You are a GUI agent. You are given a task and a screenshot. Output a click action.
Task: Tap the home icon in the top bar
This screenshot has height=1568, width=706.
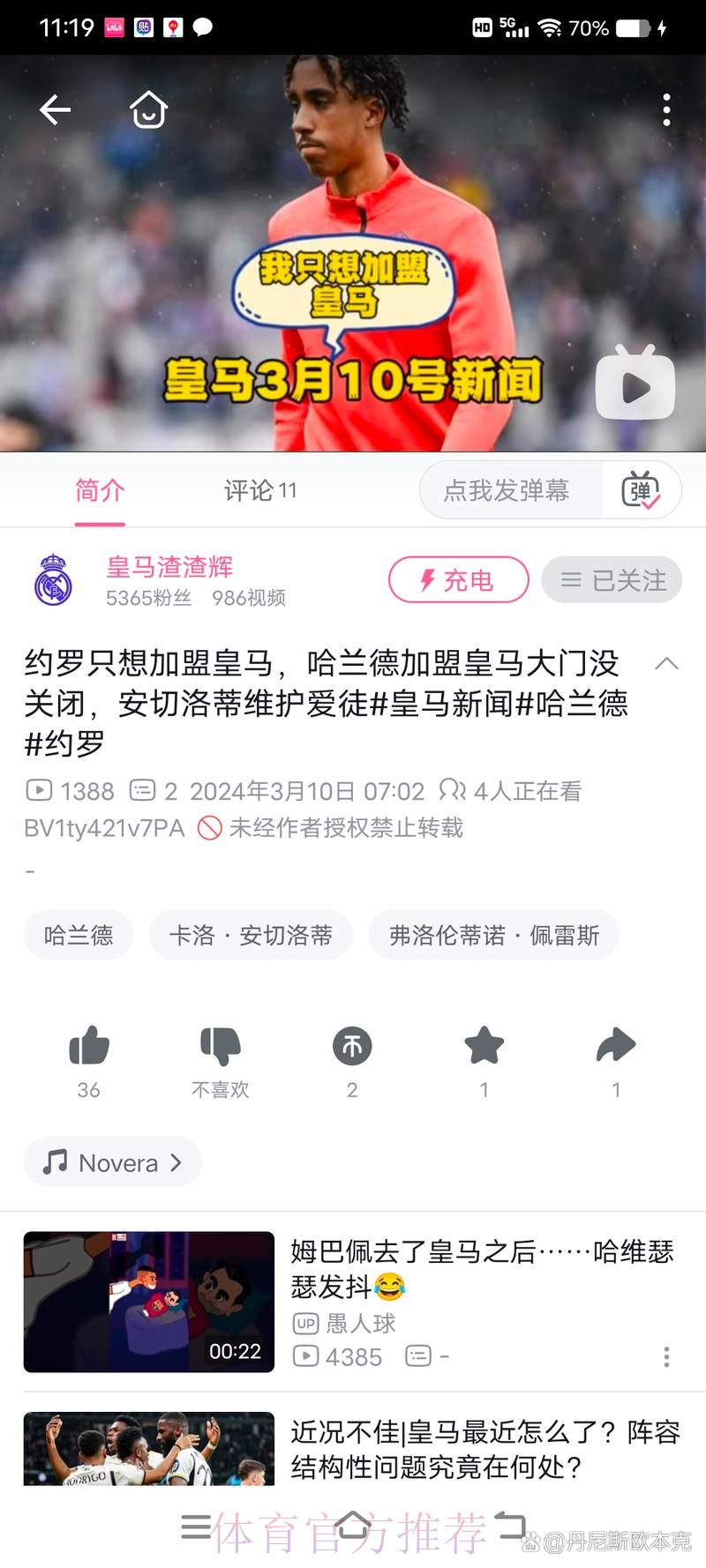pos(148,109)
